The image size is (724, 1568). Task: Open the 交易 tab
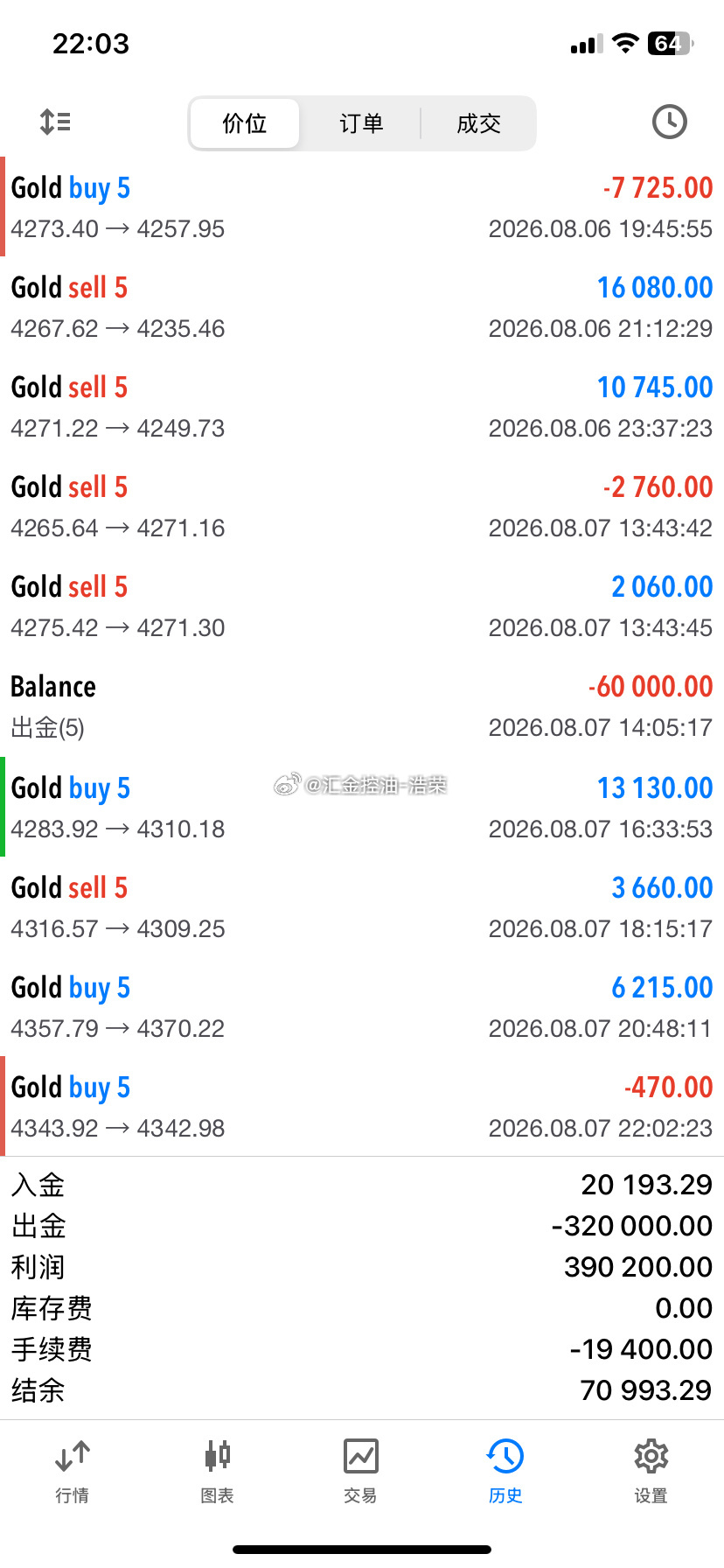[x=361, y=1473]
